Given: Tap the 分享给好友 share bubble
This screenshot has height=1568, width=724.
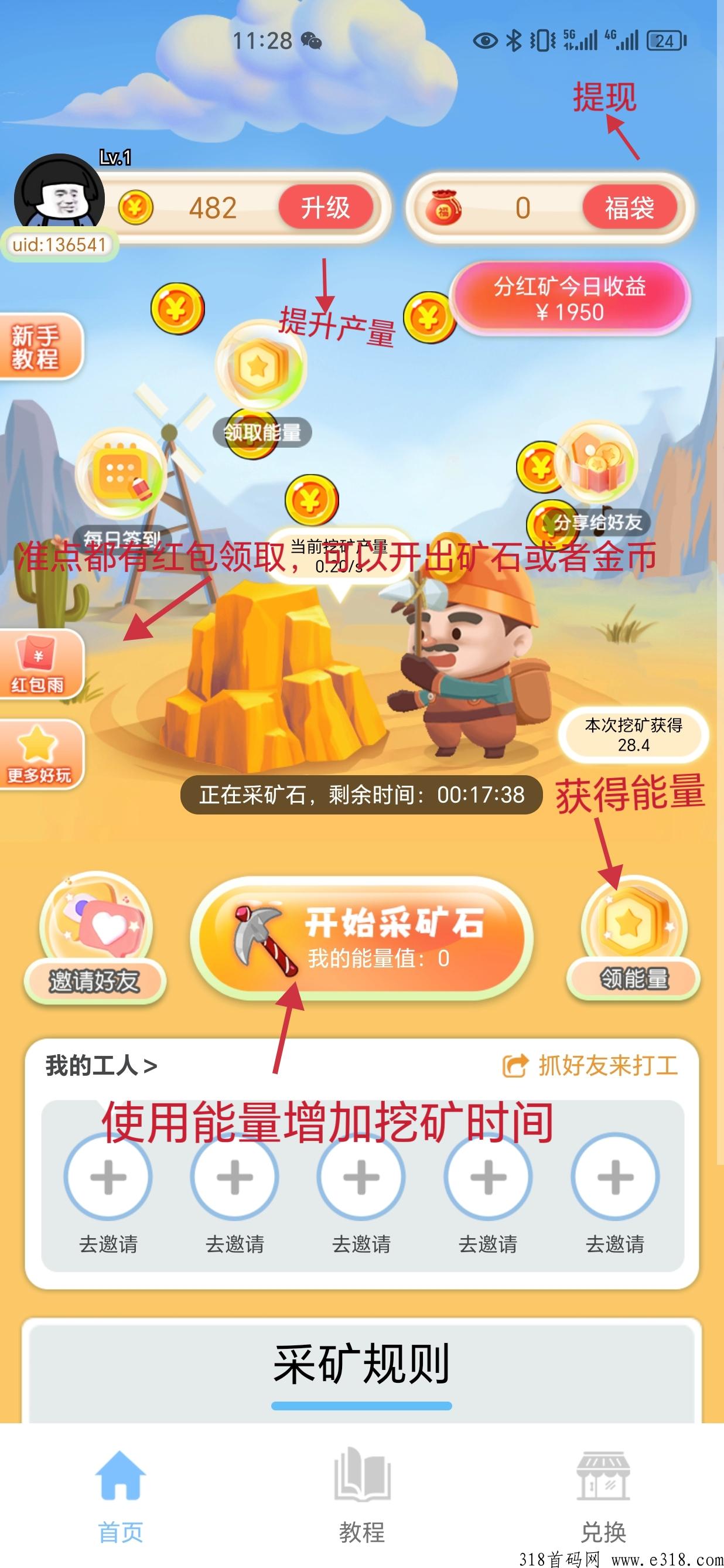Looking at the screenshot, I should click(x=593, y=481).
